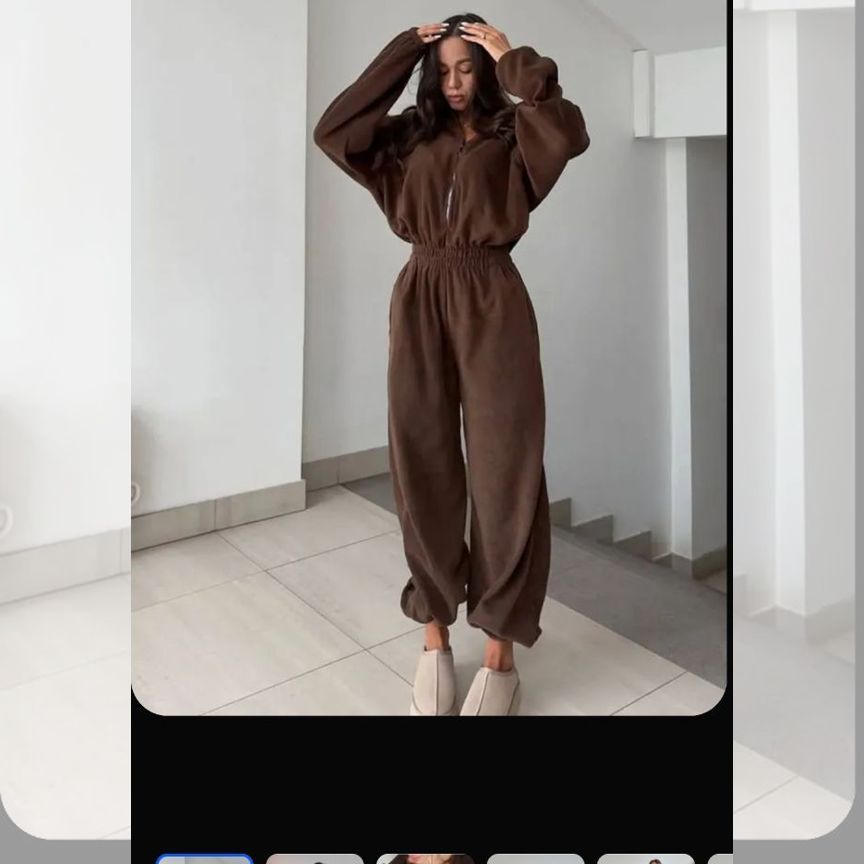Switch to the fourth gallery thumbnail photo
Viewport: 864px width, 864px height.
tap(535, 859)
